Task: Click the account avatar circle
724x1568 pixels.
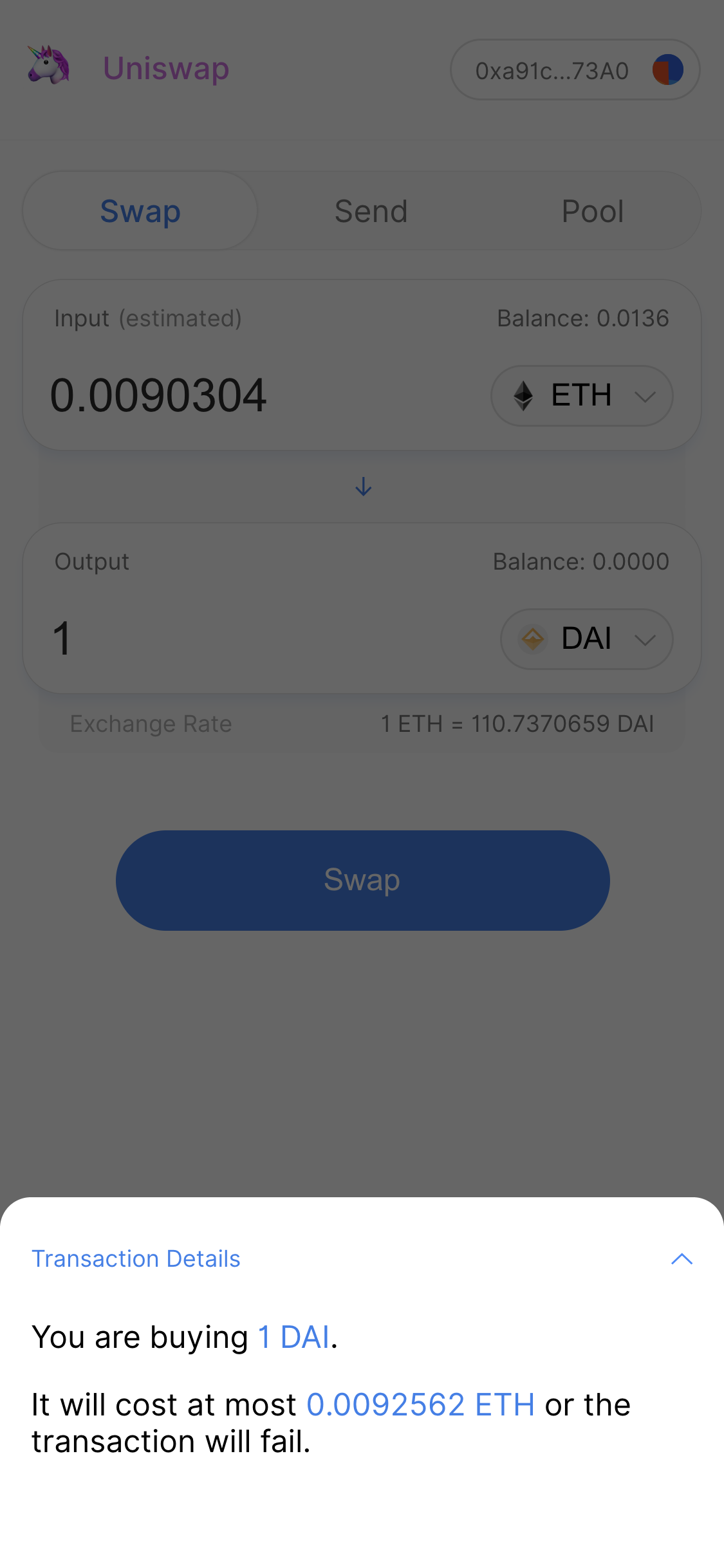Action: click(x=669, y=70)
